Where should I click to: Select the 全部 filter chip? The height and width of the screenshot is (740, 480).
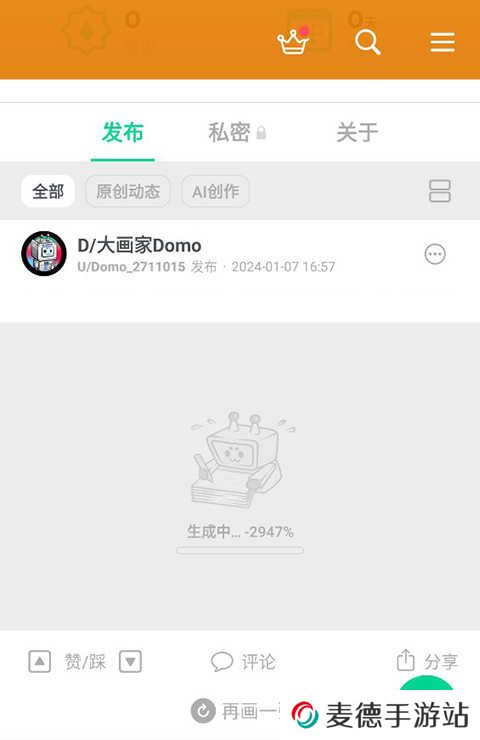coord(48,191)
